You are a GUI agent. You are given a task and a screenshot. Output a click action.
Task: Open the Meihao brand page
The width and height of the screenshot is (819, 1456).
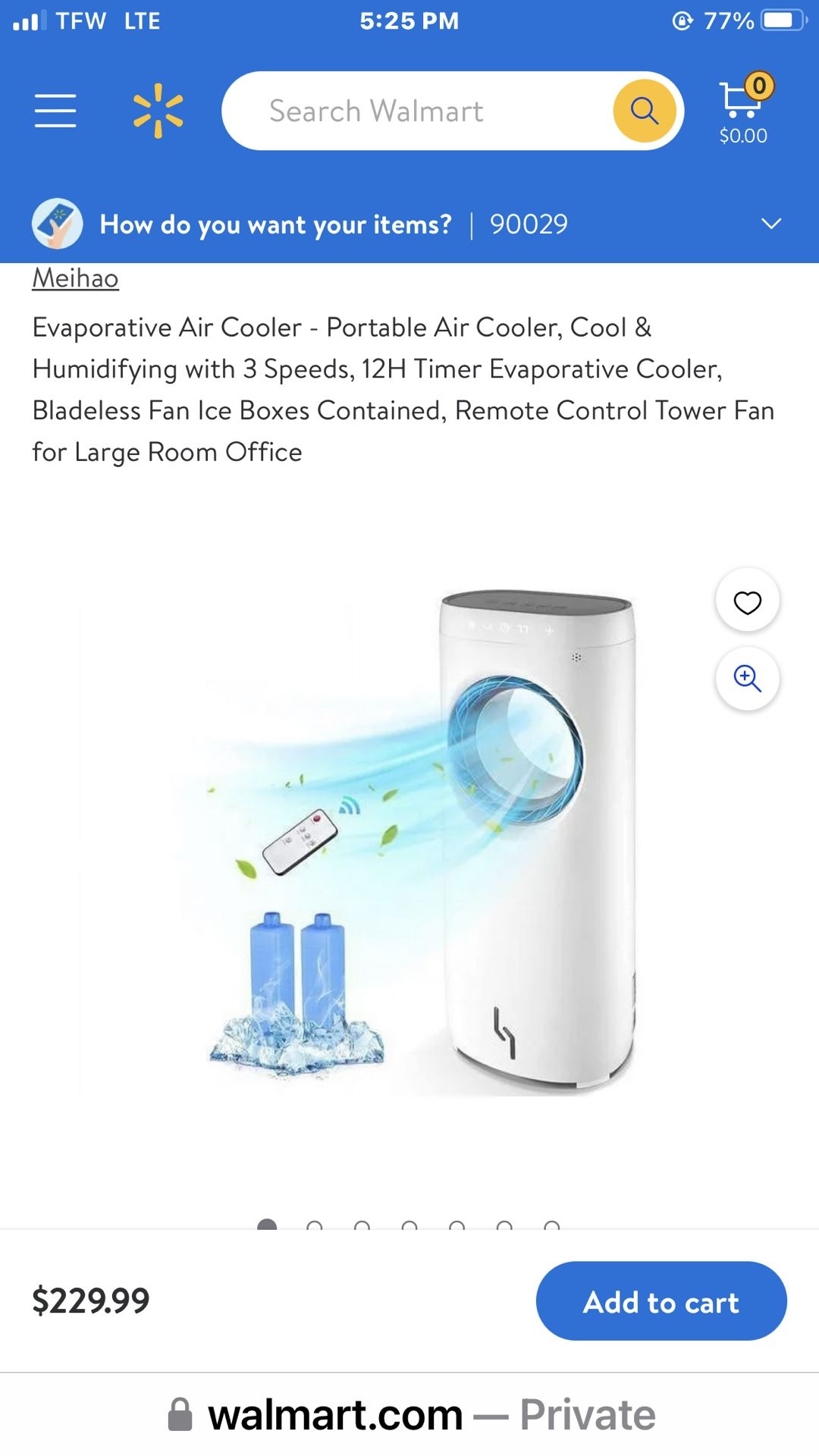(x=74, y=278)
